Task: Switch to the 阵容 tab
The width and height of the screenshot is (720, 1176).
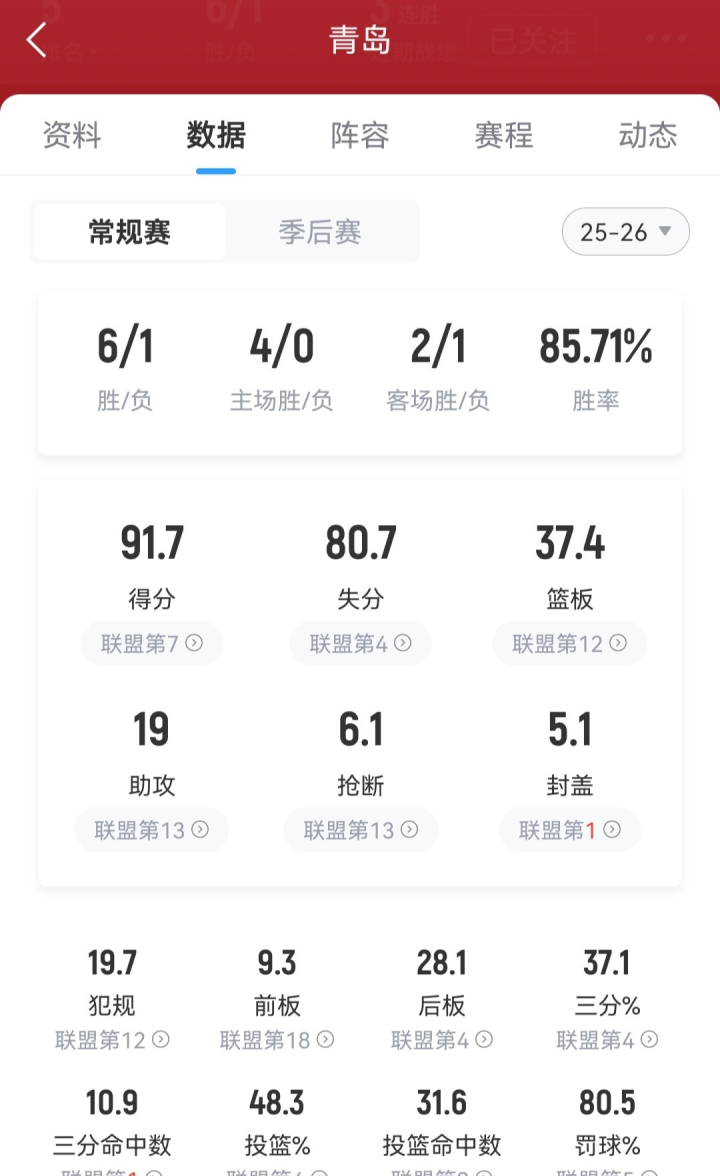Action: pos(360,135)
